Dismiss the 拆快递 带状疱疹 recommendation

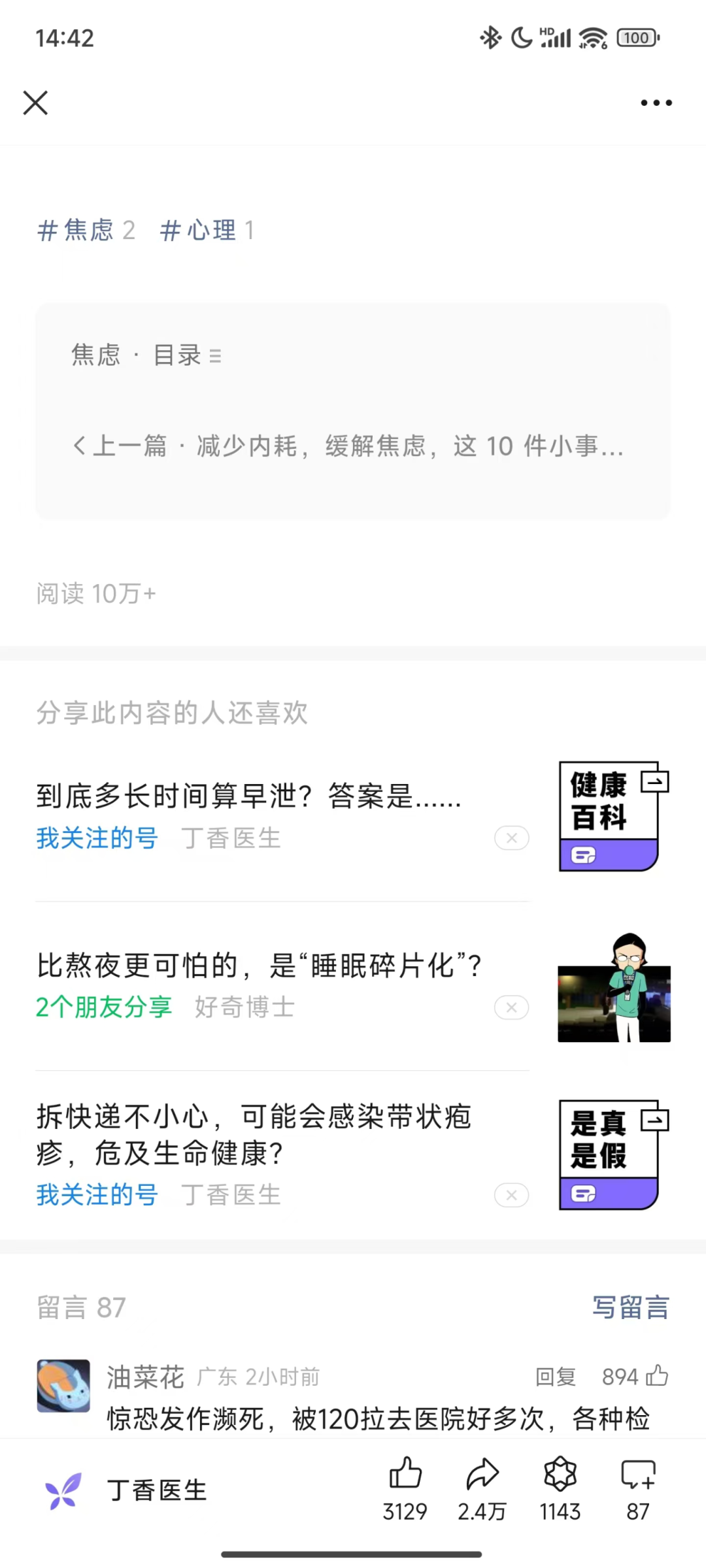click(512, 1195)
